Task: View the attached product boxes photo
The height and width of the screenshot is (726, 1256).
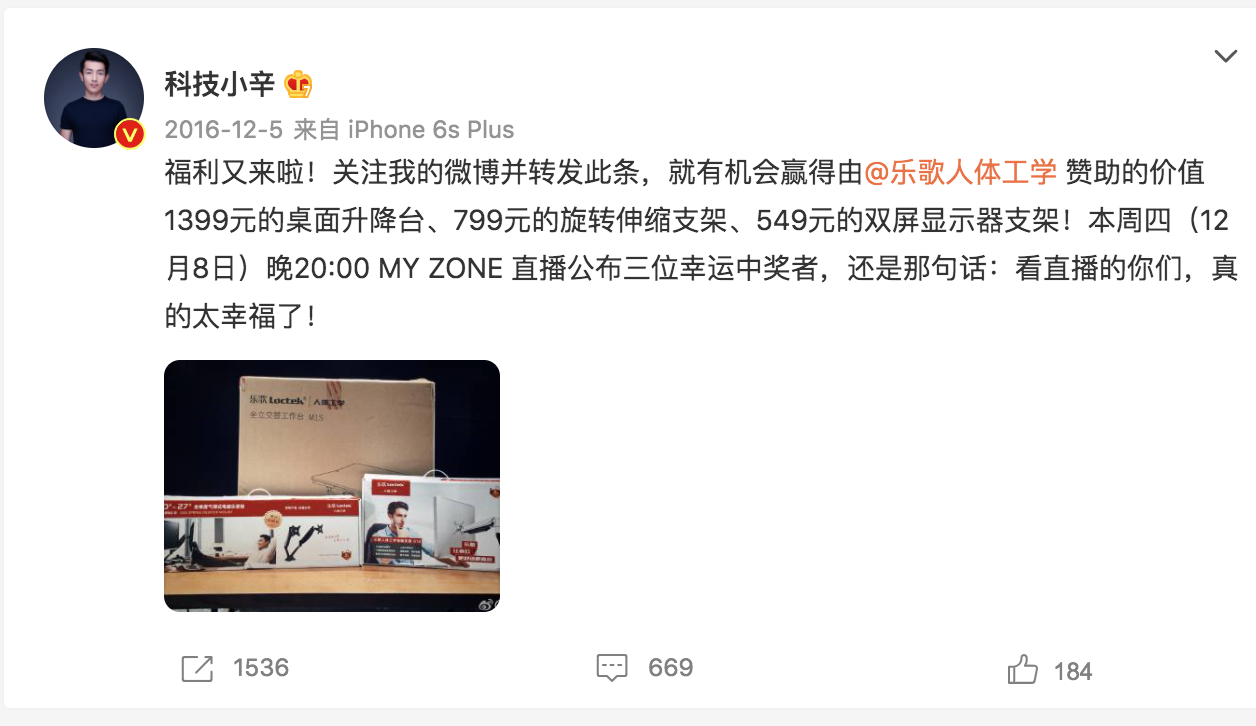Action: (332, 486)
